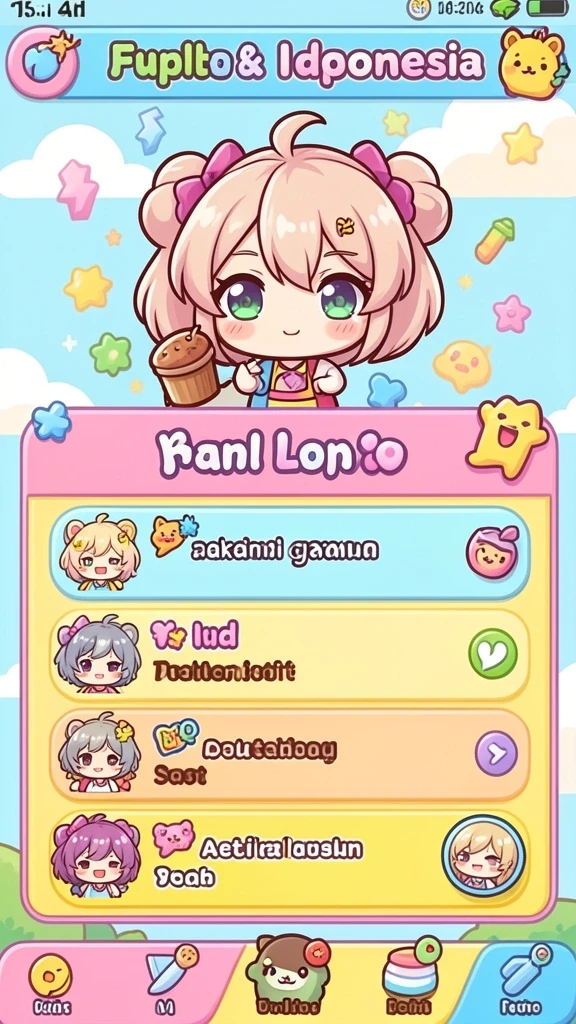Tap the purple arrow button
Screen dimensions: 576x1024
[496, 754]
